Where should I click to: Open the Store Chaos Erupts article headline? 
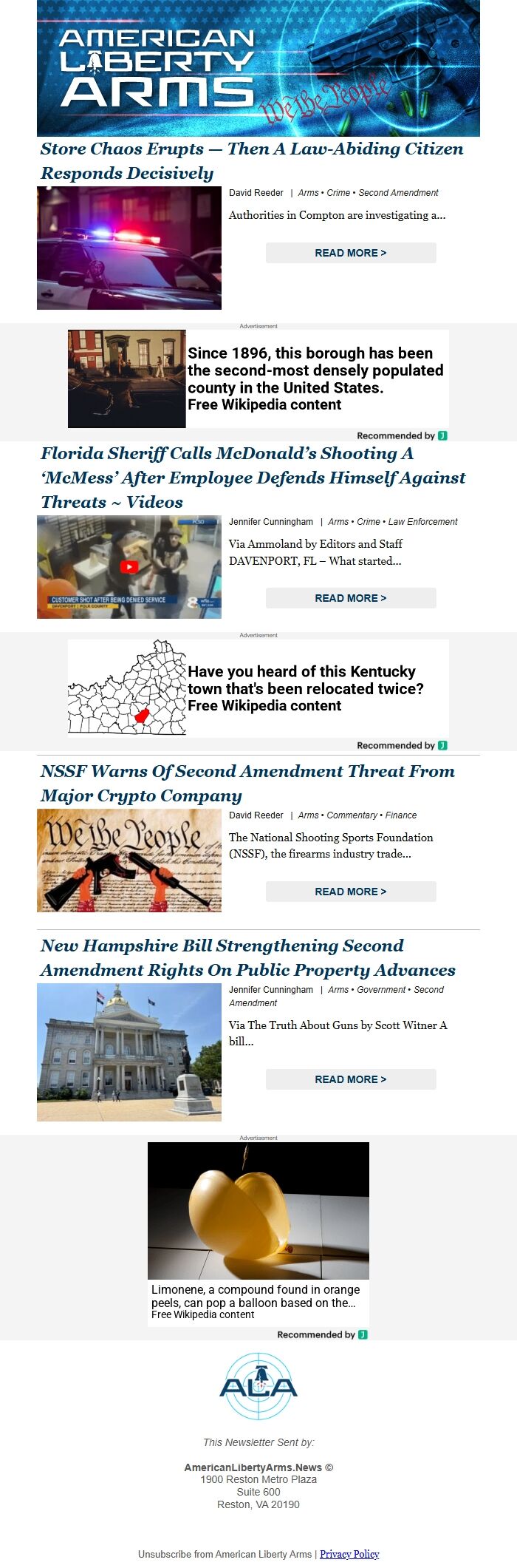(251, 160)
